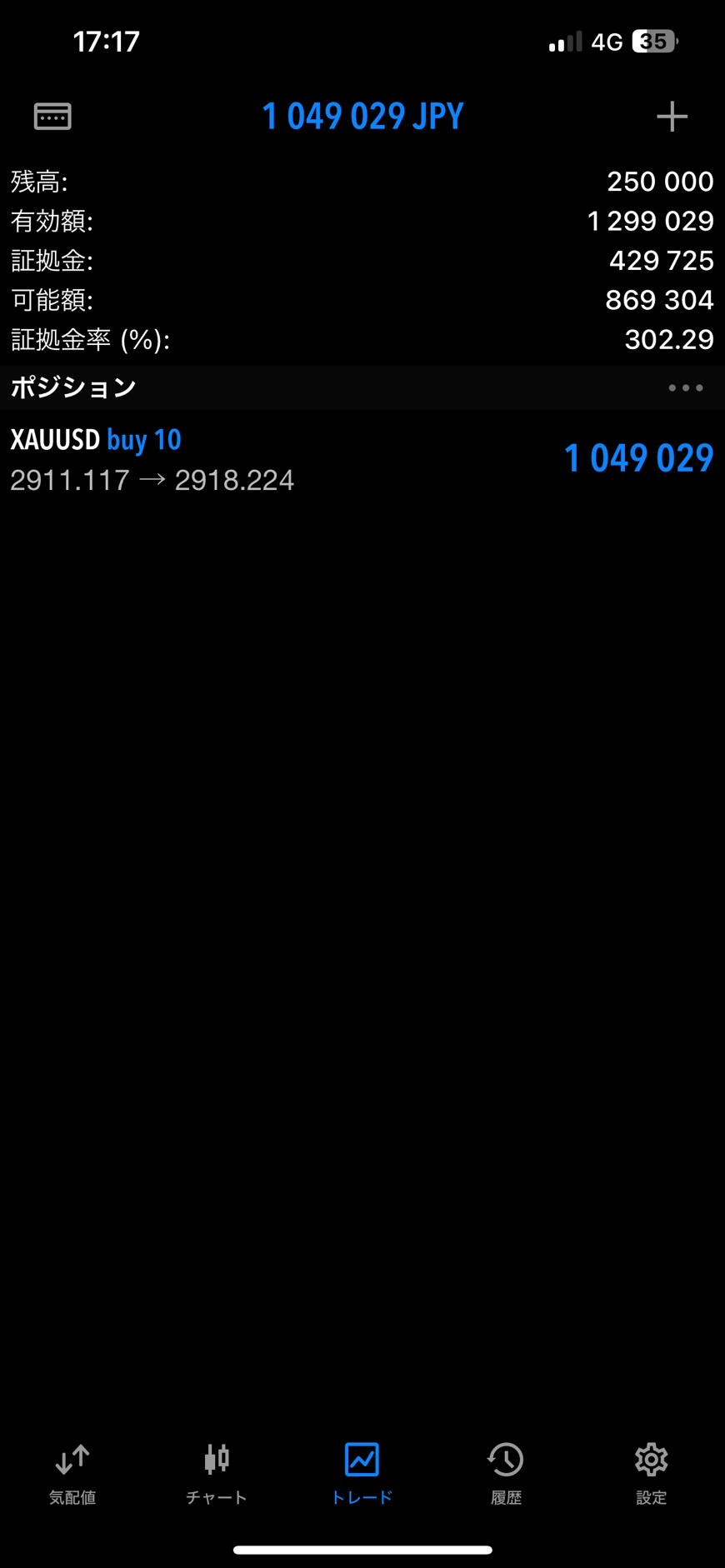Switch to the チャート tab

[x=217, y=1473]
